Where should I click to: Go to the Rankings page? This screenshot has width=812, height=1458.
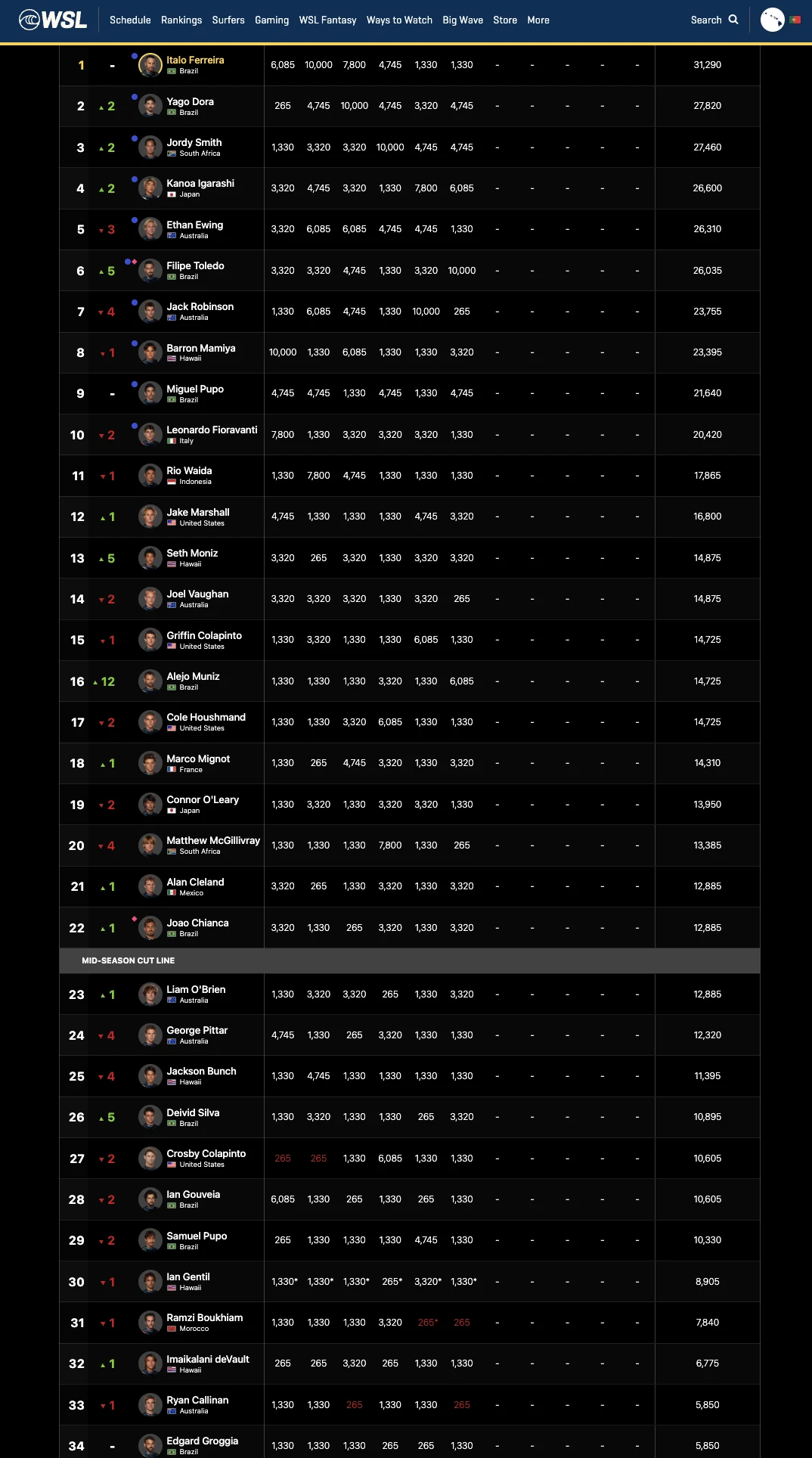181,20
